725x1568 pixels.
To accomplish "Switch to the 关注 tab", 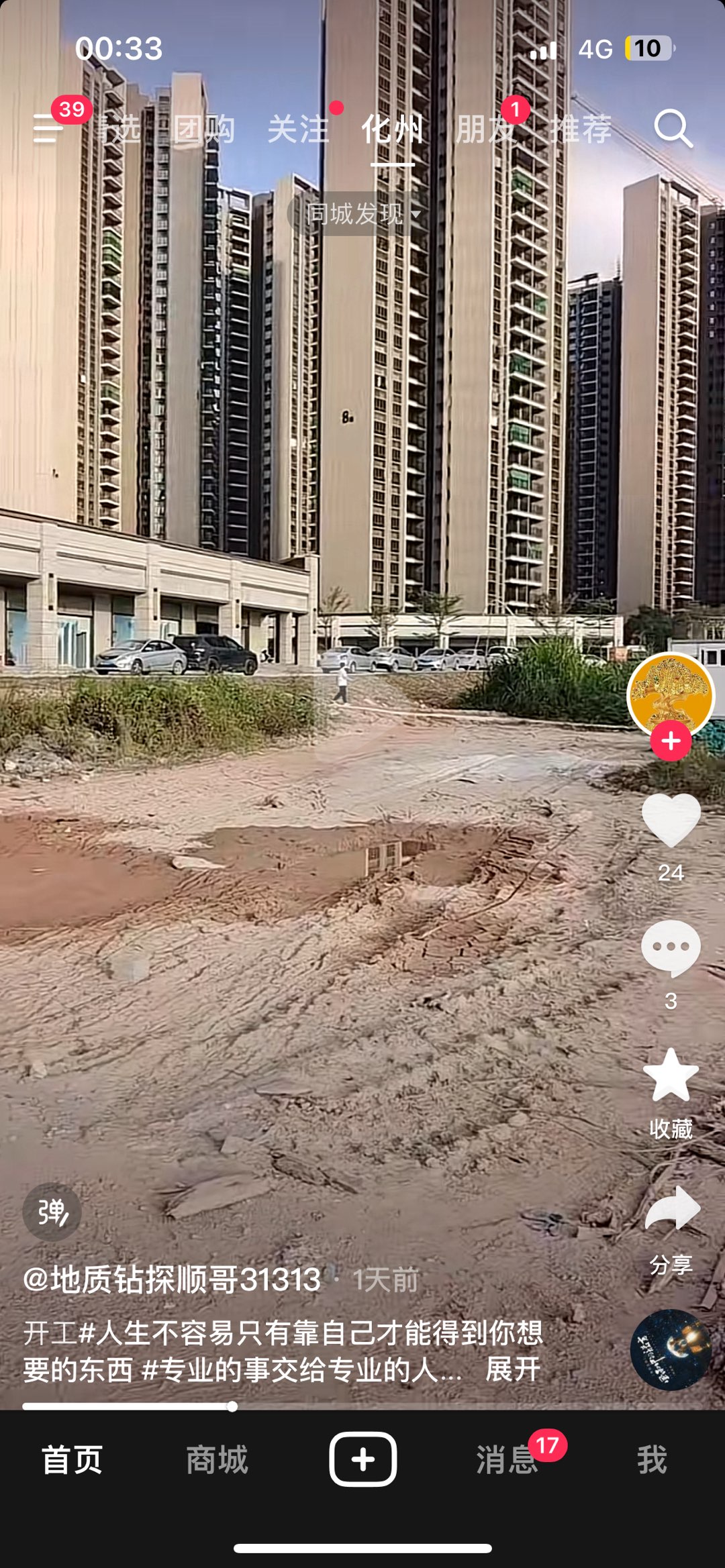I will tap(298, 129).
